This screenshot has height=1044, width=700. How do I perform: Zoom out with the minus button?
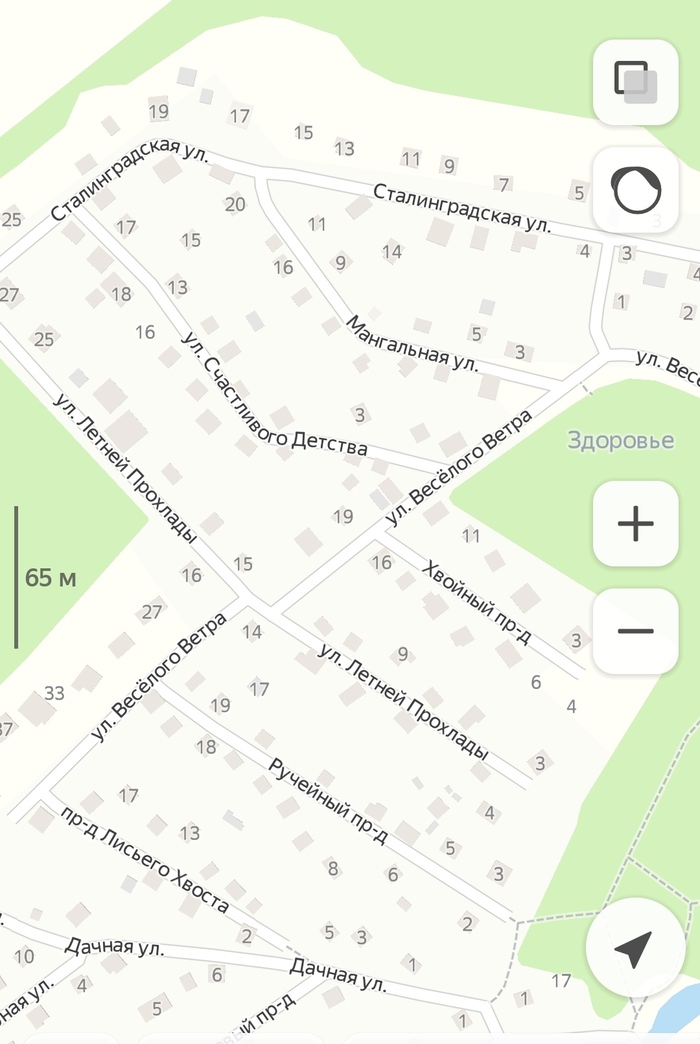[636, 631]
